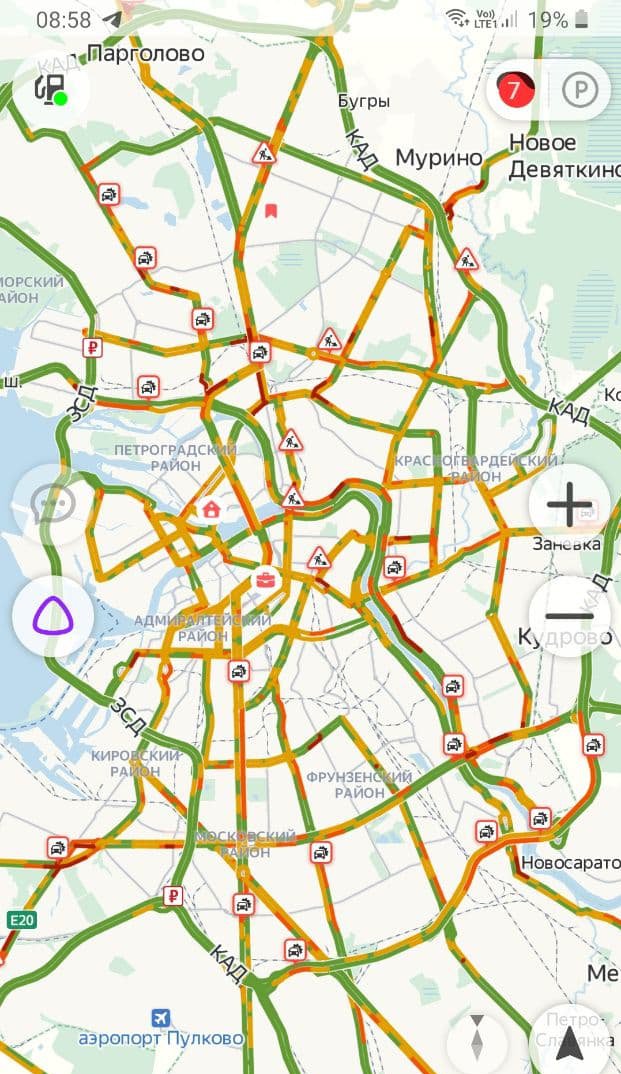Viewport: 621px width, 1074px height.
Task: Open the accident marker near Новосаратовка
Action: point(540,818)
